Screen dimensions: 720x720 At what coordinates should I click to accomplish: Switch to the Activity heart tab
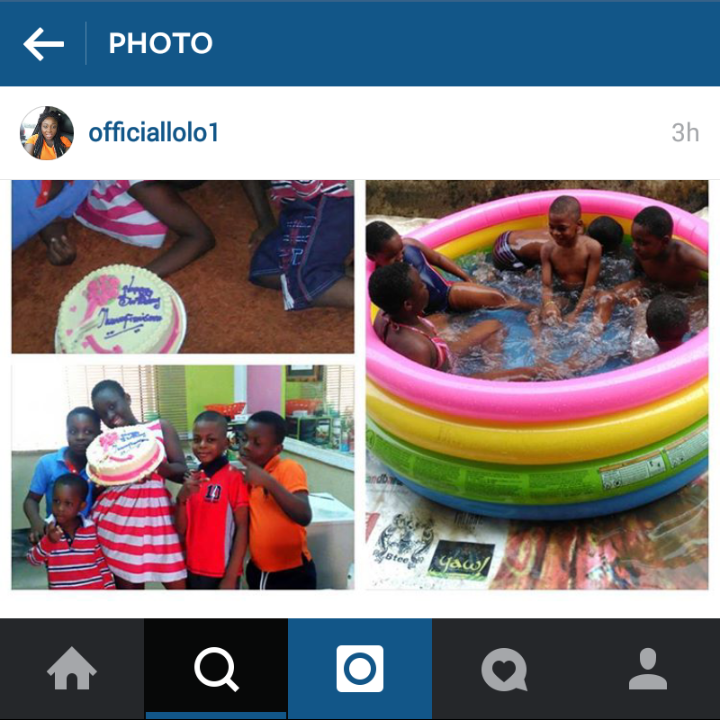point(504,669)
